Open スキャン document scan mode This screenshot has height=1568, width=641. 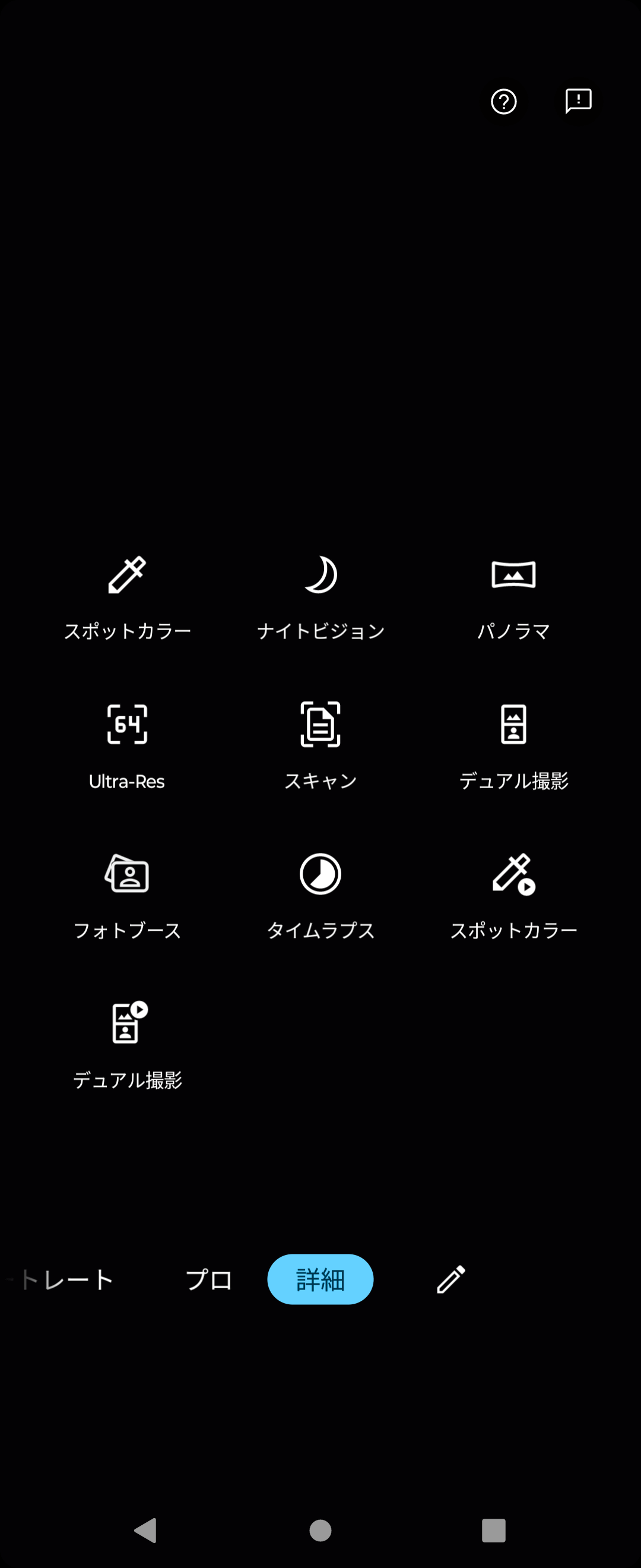point(320,745)
